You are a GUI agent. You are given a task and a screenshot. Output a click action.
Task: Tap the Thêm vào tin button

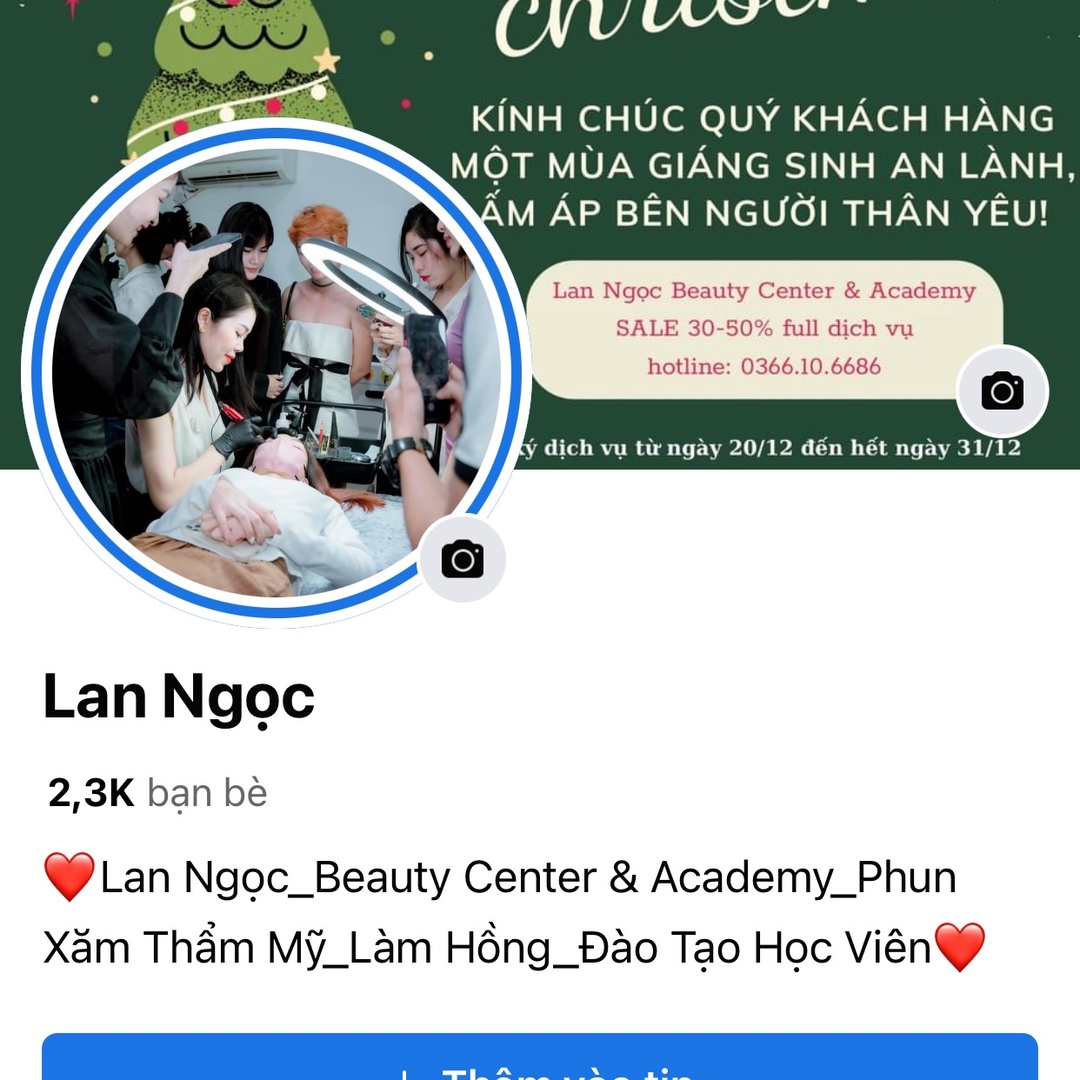click(x=540, y=1060)
